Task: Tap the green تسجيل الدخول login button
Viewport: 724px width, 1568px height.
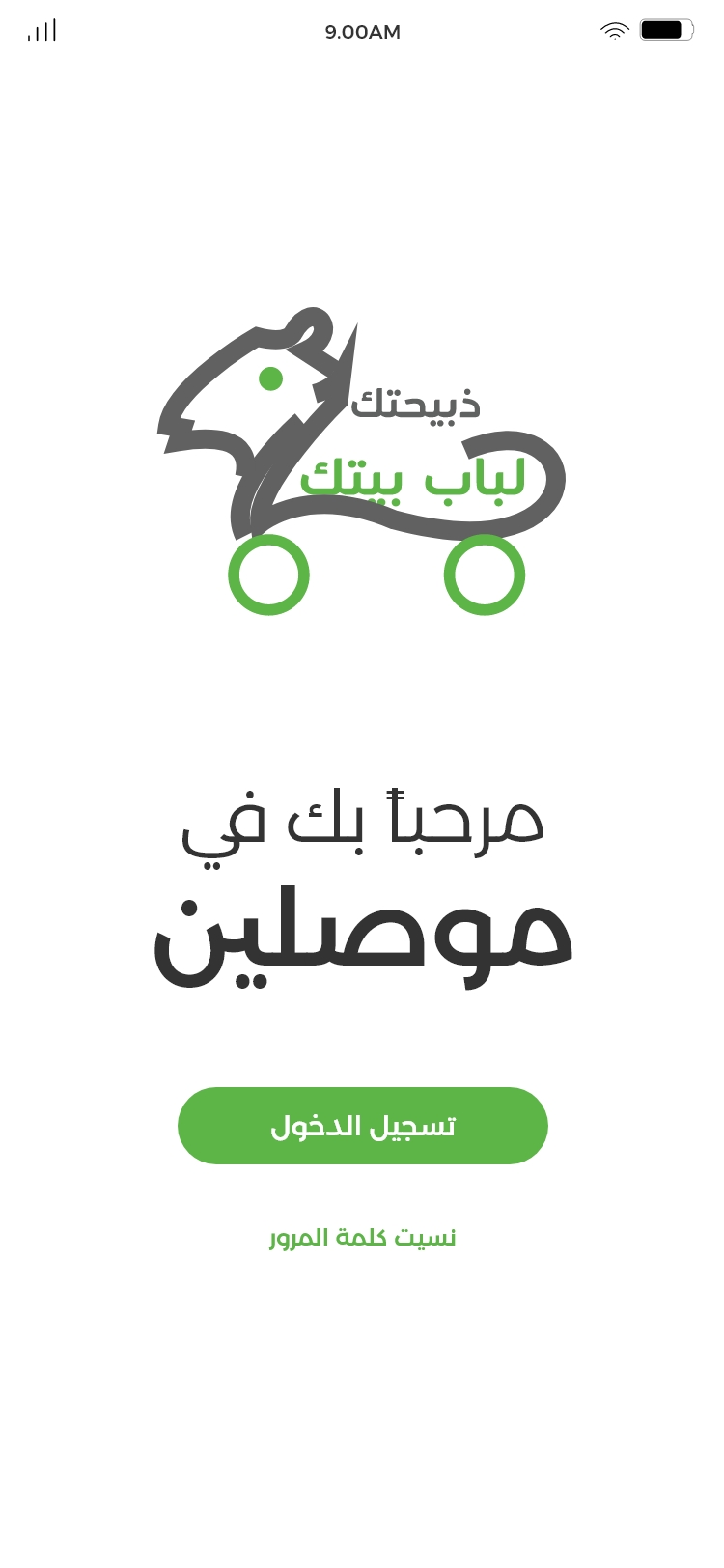Action: (x=362, y=1126)
